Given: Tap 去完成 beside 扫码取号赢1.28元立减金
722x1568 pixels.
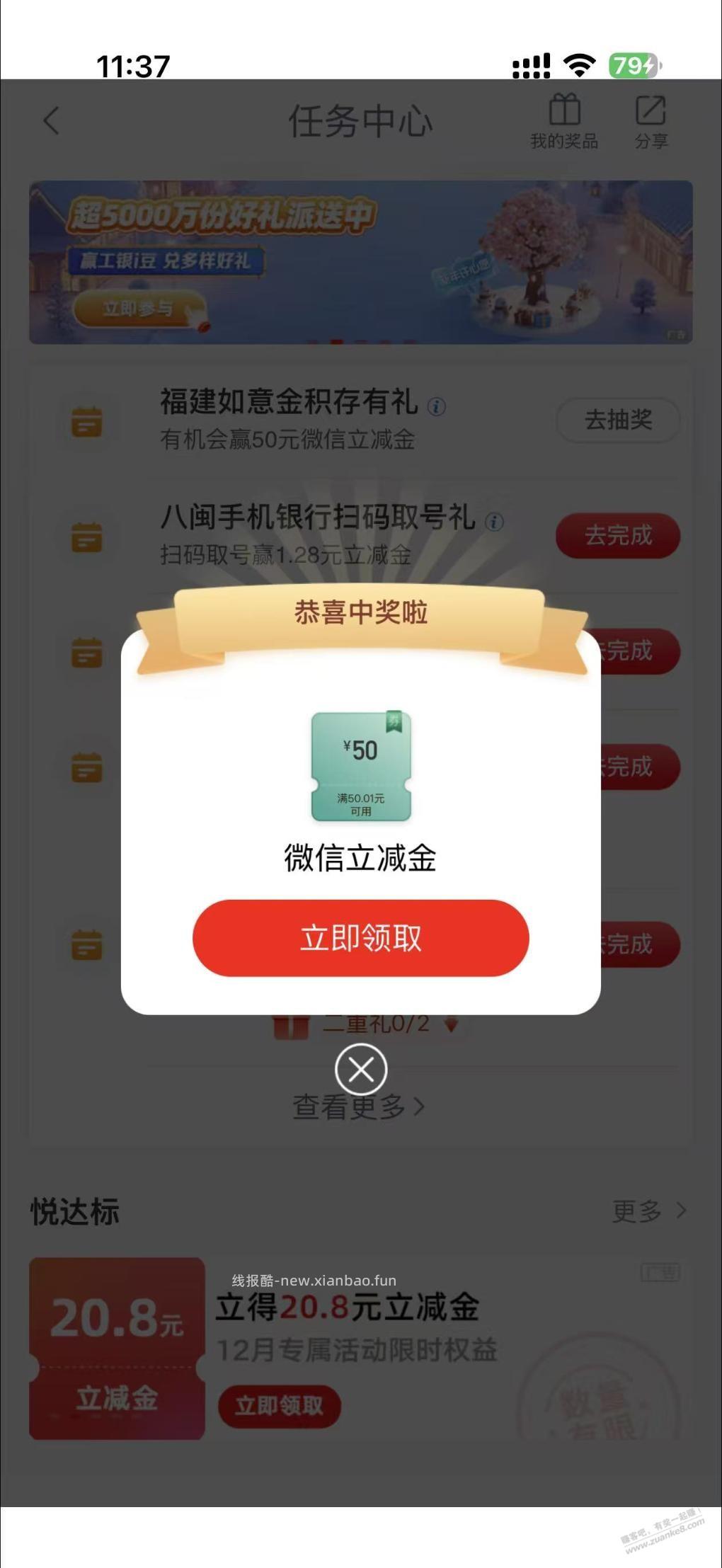Looking at the screenshot, I should [617, 536].
